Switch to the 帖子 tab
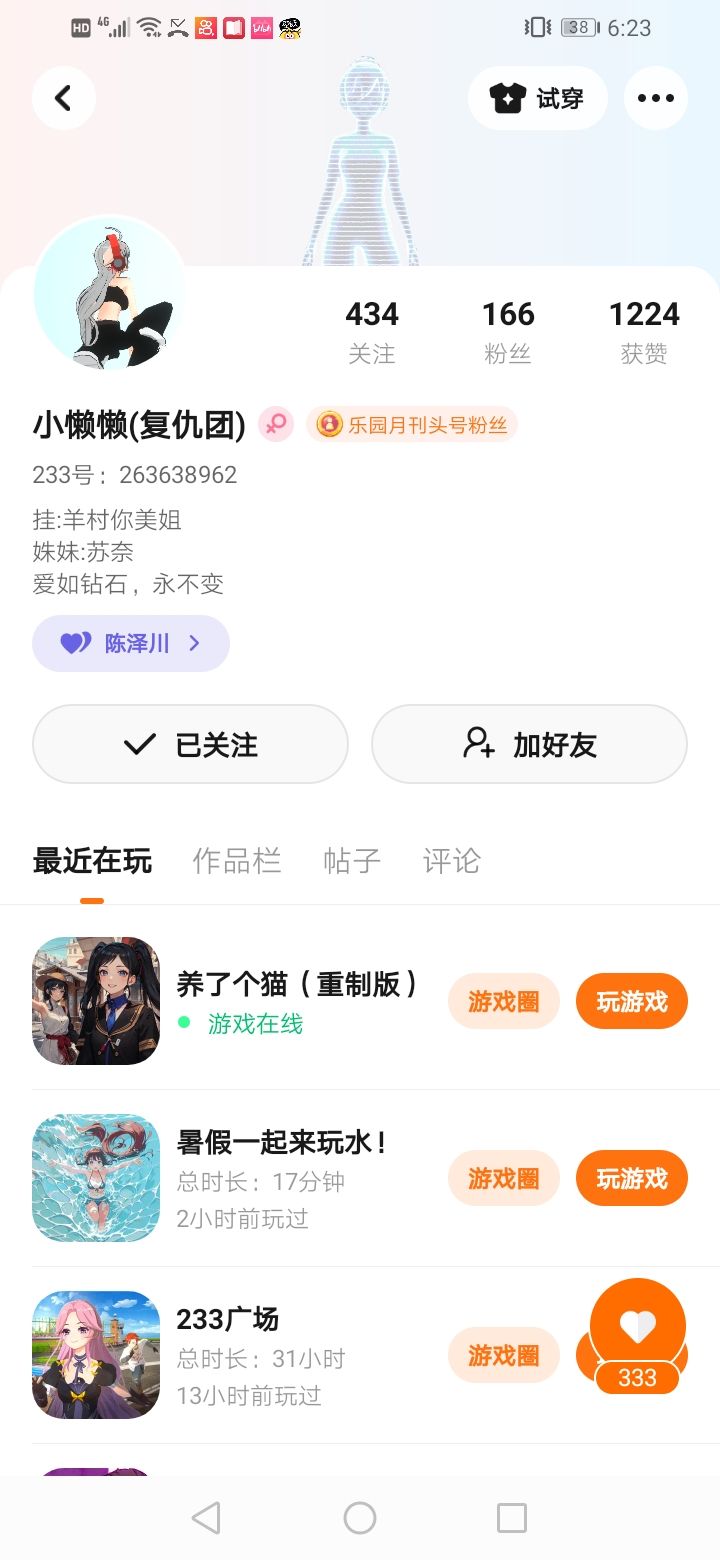The width and height of the screenshot is (720, 1560). click(352, 861)
